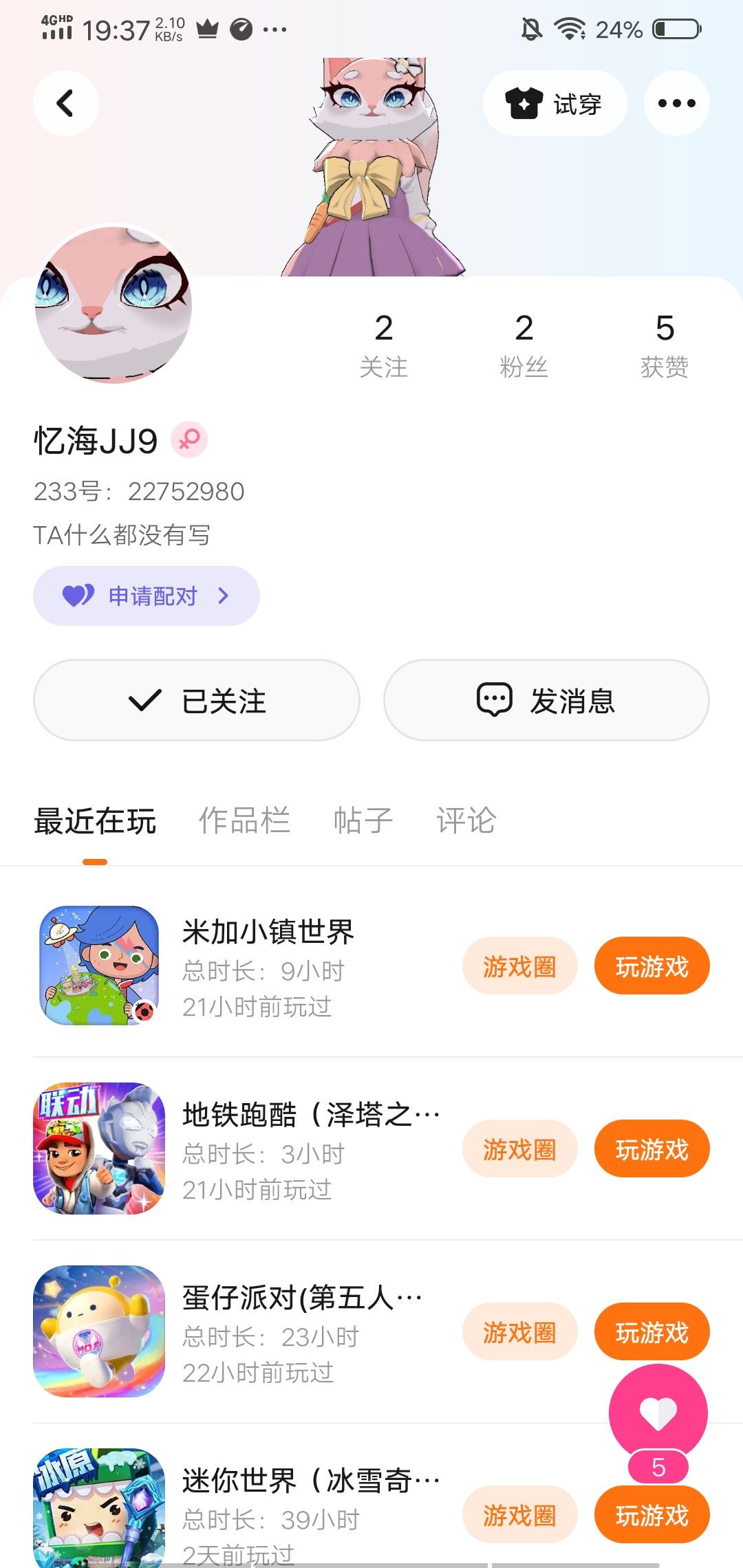The height and width of the screenshot is (1568, 743).
Task: Open 游戏圈 for 米加小镇世界
Action: click(x=519, y=966)
